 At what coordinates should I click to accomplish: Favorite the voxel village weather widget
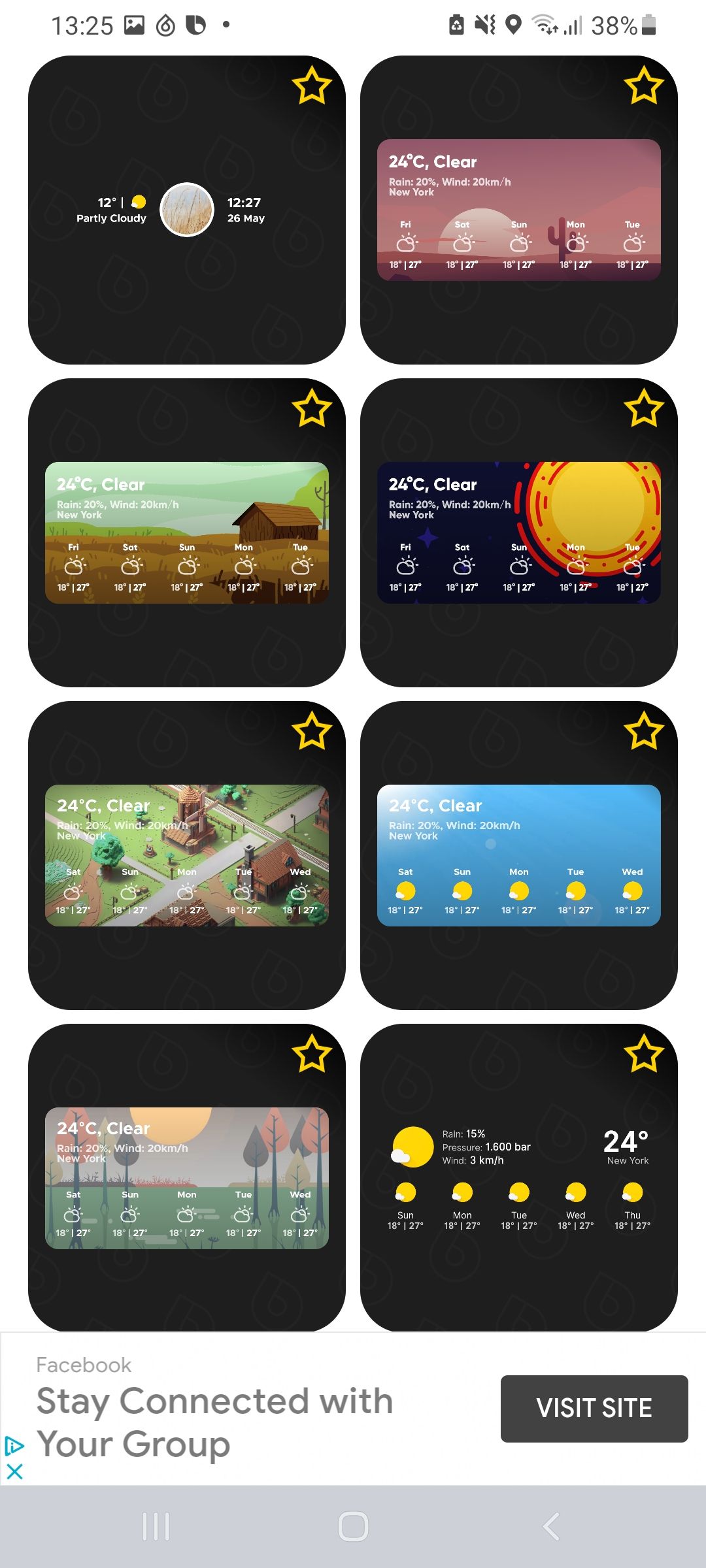(312, 731)
